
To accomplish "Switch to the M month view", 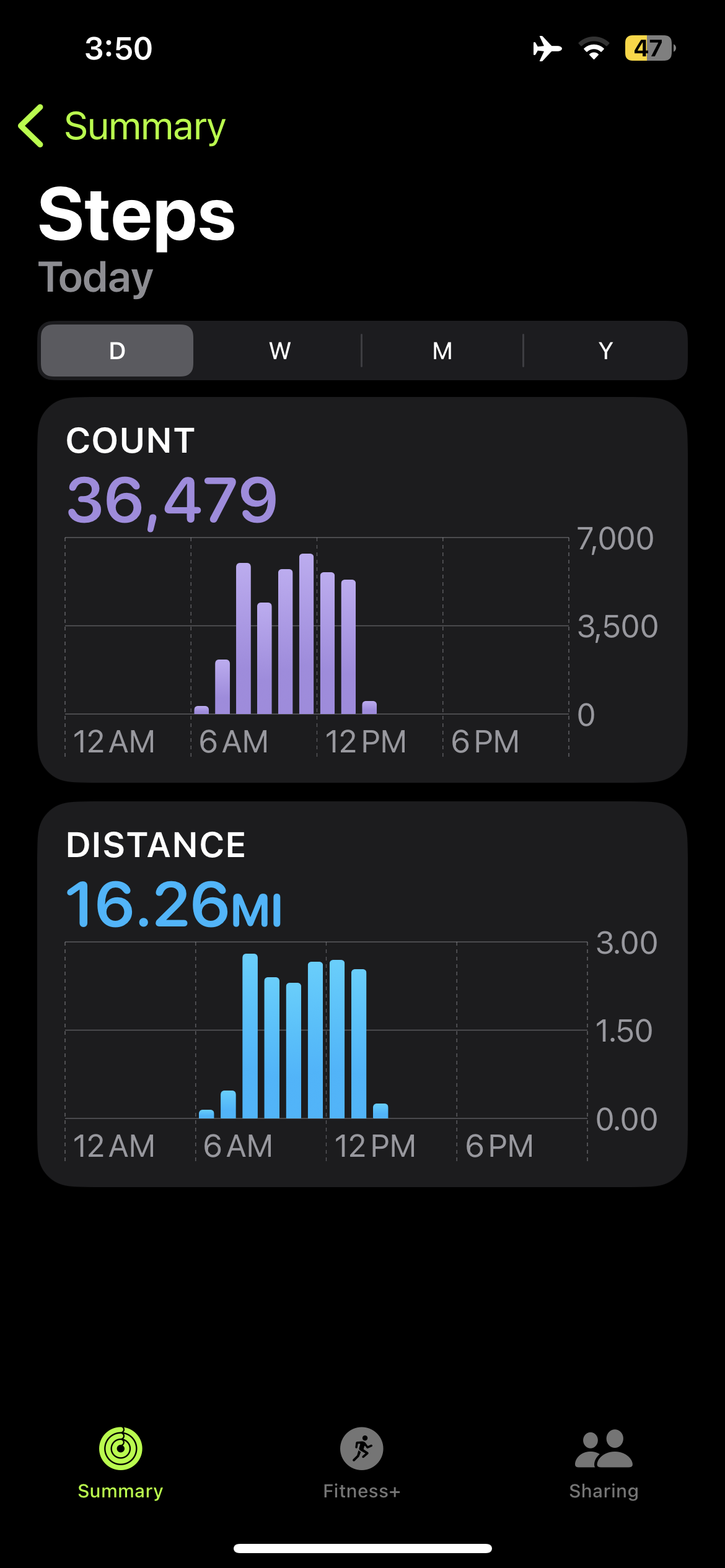I will [x=442, y=351].
